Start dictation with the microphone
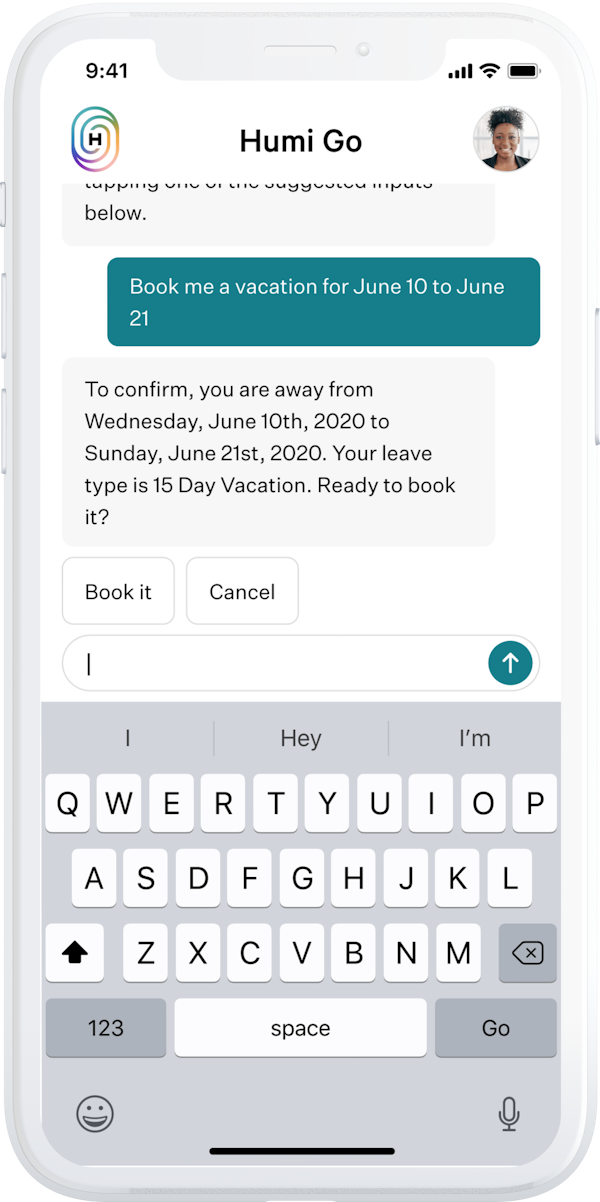This screenshot has height=1202, width=600. tap(509, 1113)
